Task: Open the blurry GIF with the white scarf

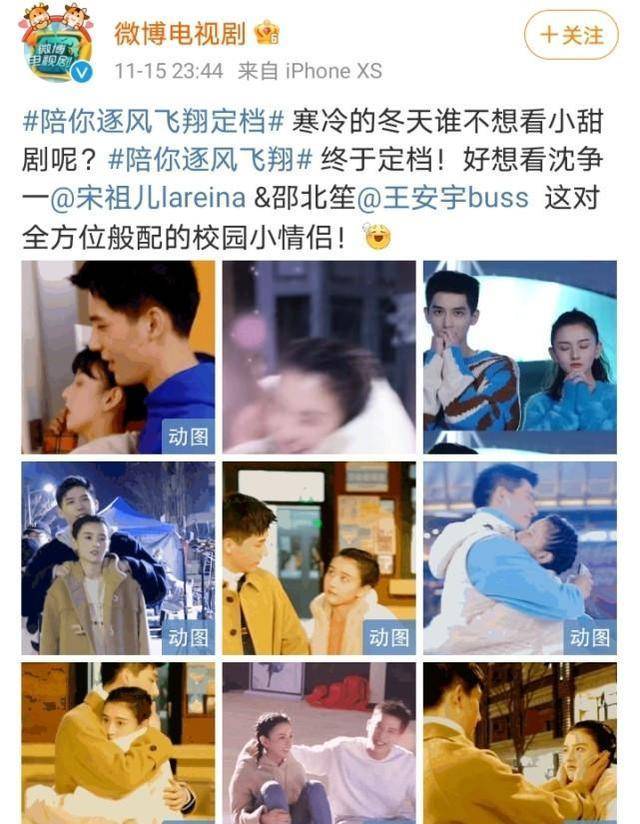Action: 319,357
